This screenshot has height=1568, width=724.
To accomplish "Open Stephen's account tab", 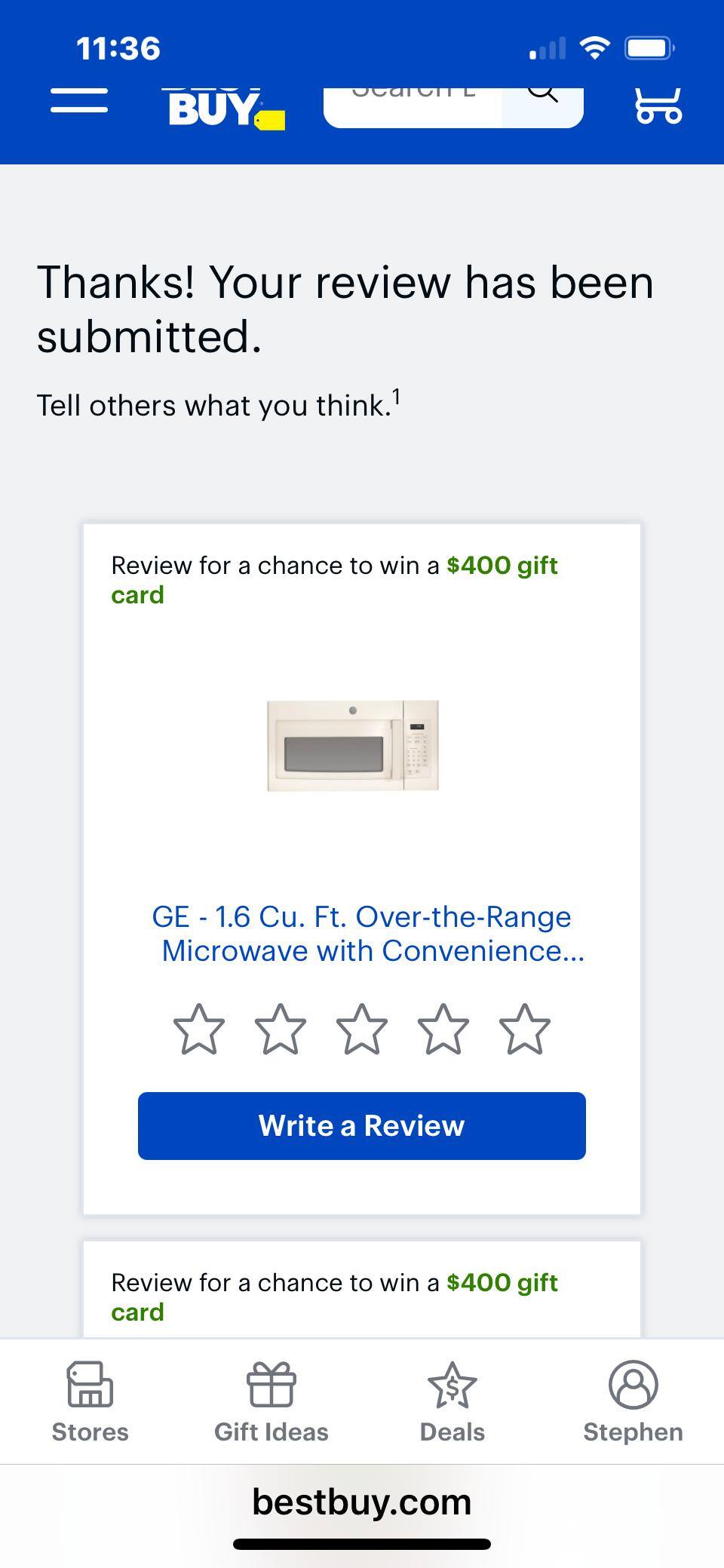I will point(633,1402).
